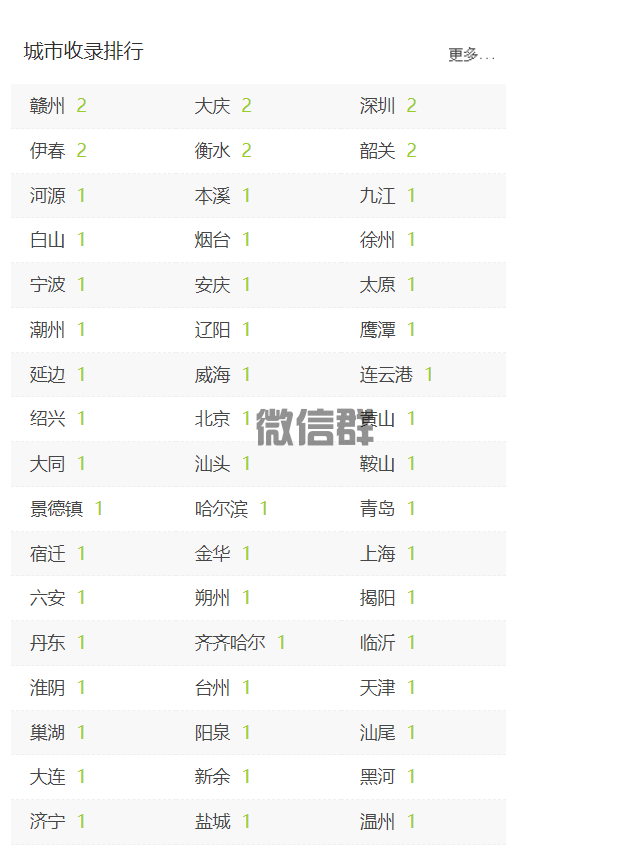
Task: Open the 更多 link for city rankings
Action: click(x=471, y=55)
